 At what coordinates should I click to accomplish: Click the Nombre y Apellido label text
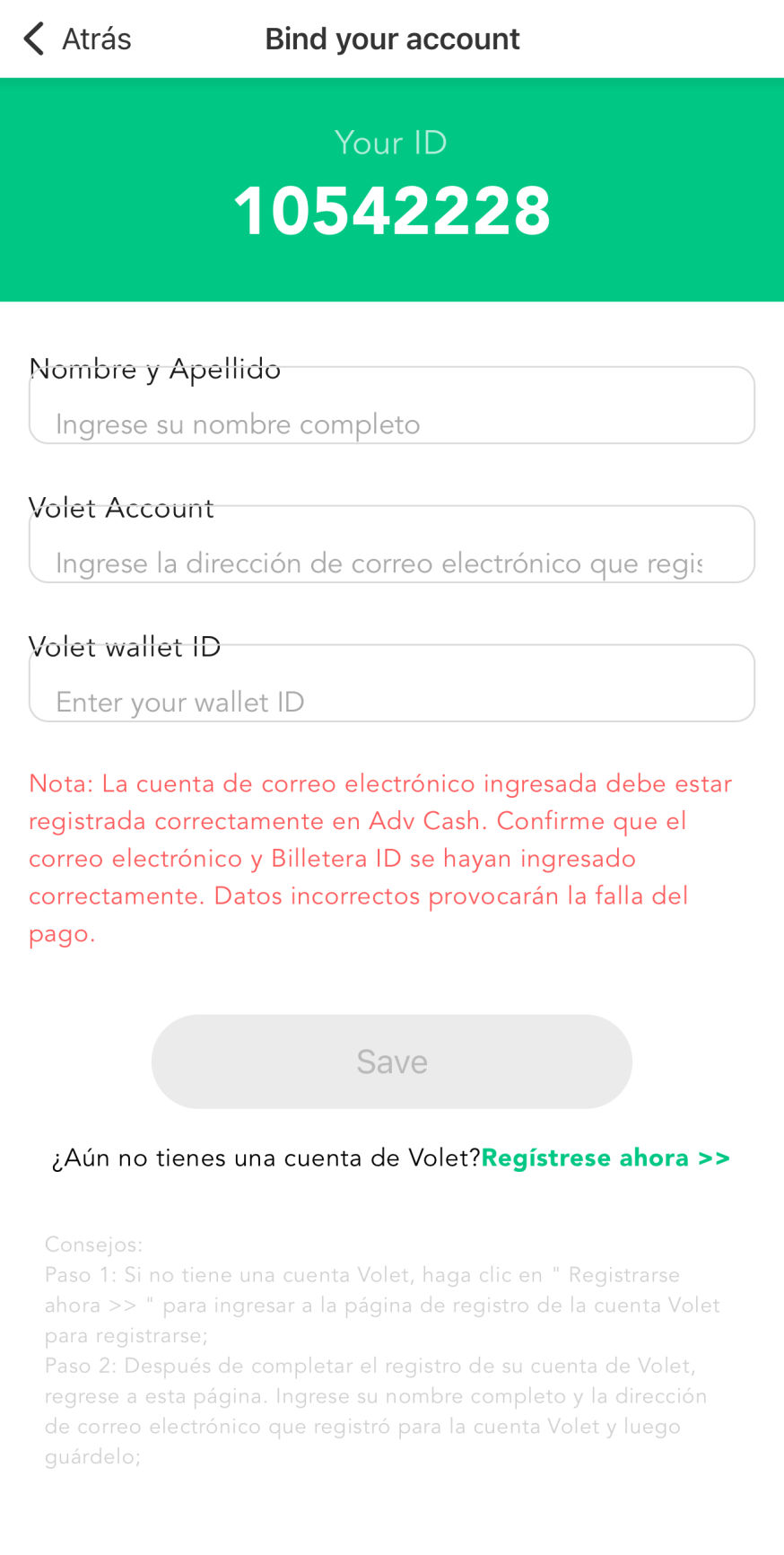[x=155, y=369]
